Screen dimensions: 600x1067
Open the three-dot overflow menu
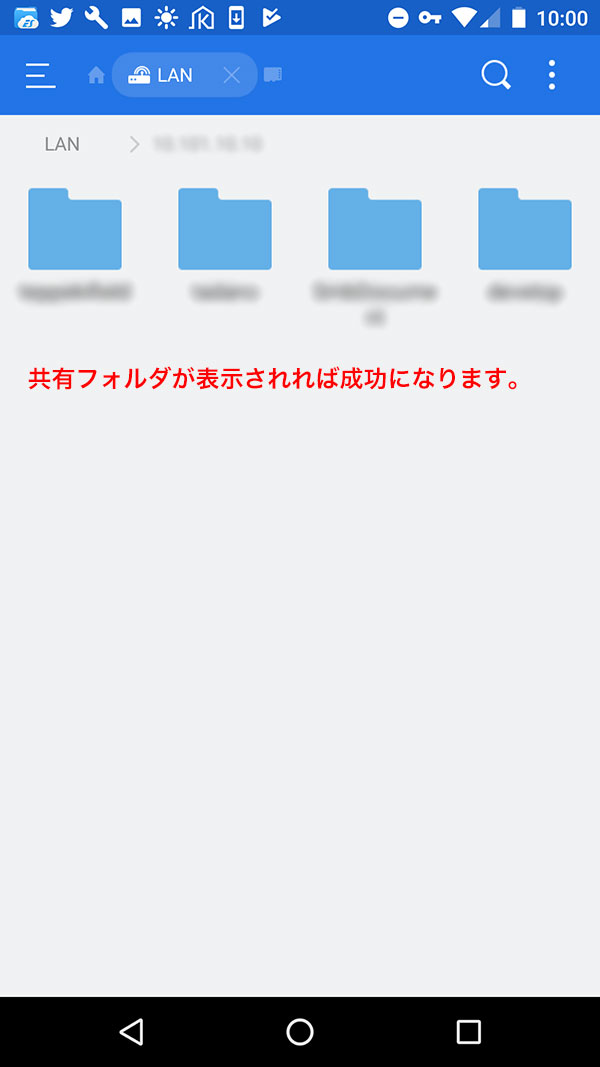[552, 75]
